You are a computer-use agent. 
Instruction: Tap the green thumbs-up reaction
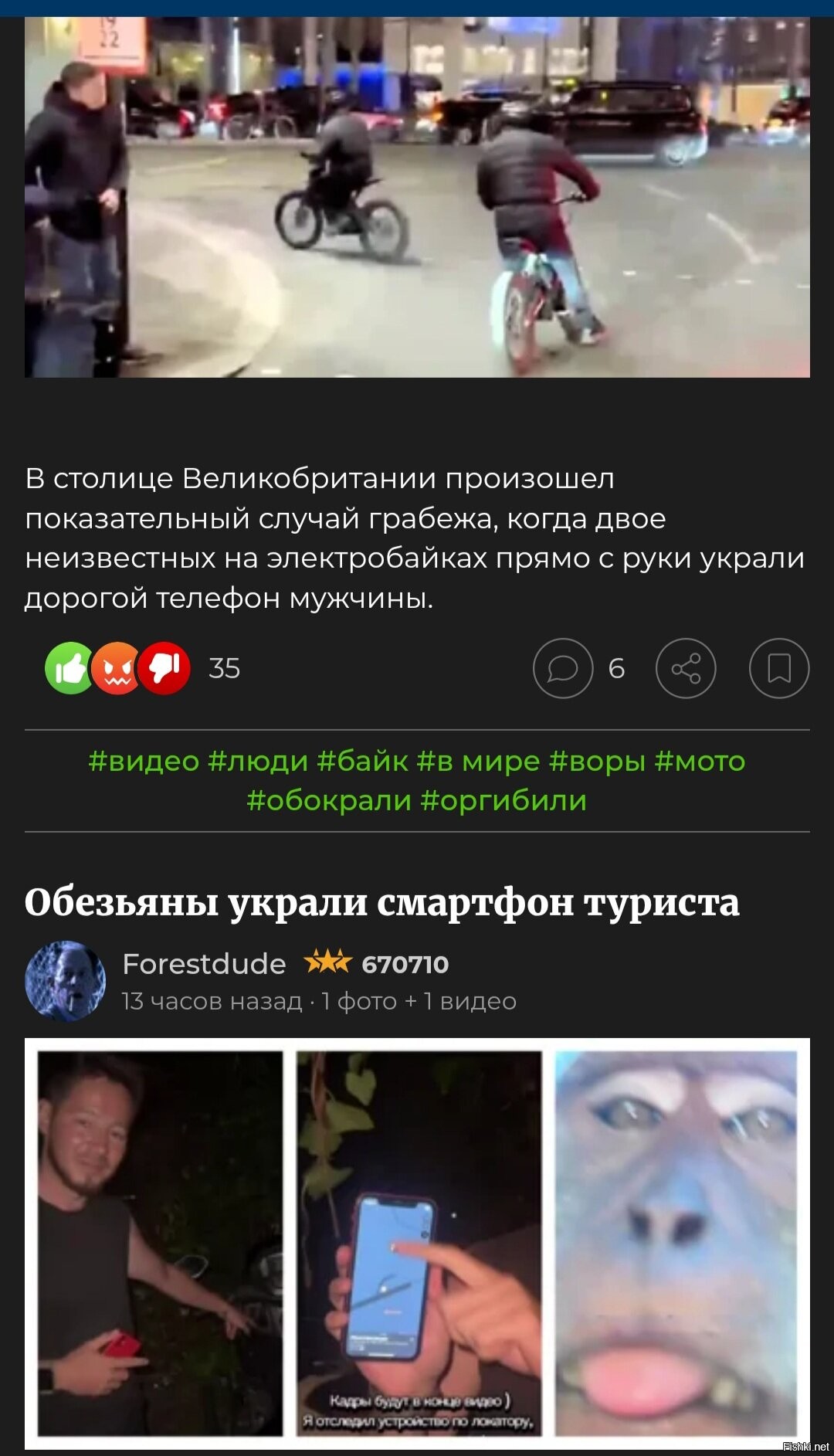[x=70, y=668]
